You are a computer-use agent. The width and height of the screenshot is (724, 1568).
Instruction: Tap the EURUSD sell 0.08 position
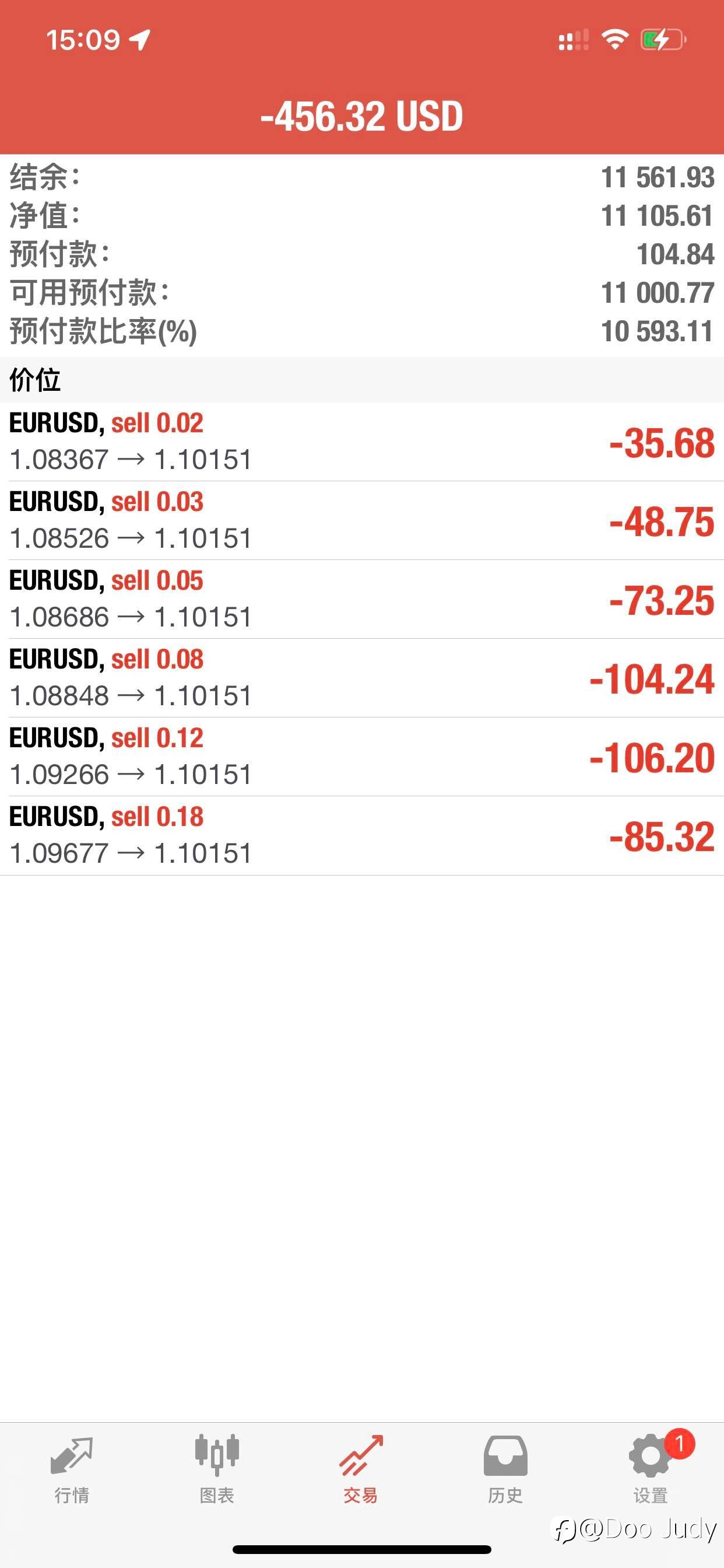361,677
